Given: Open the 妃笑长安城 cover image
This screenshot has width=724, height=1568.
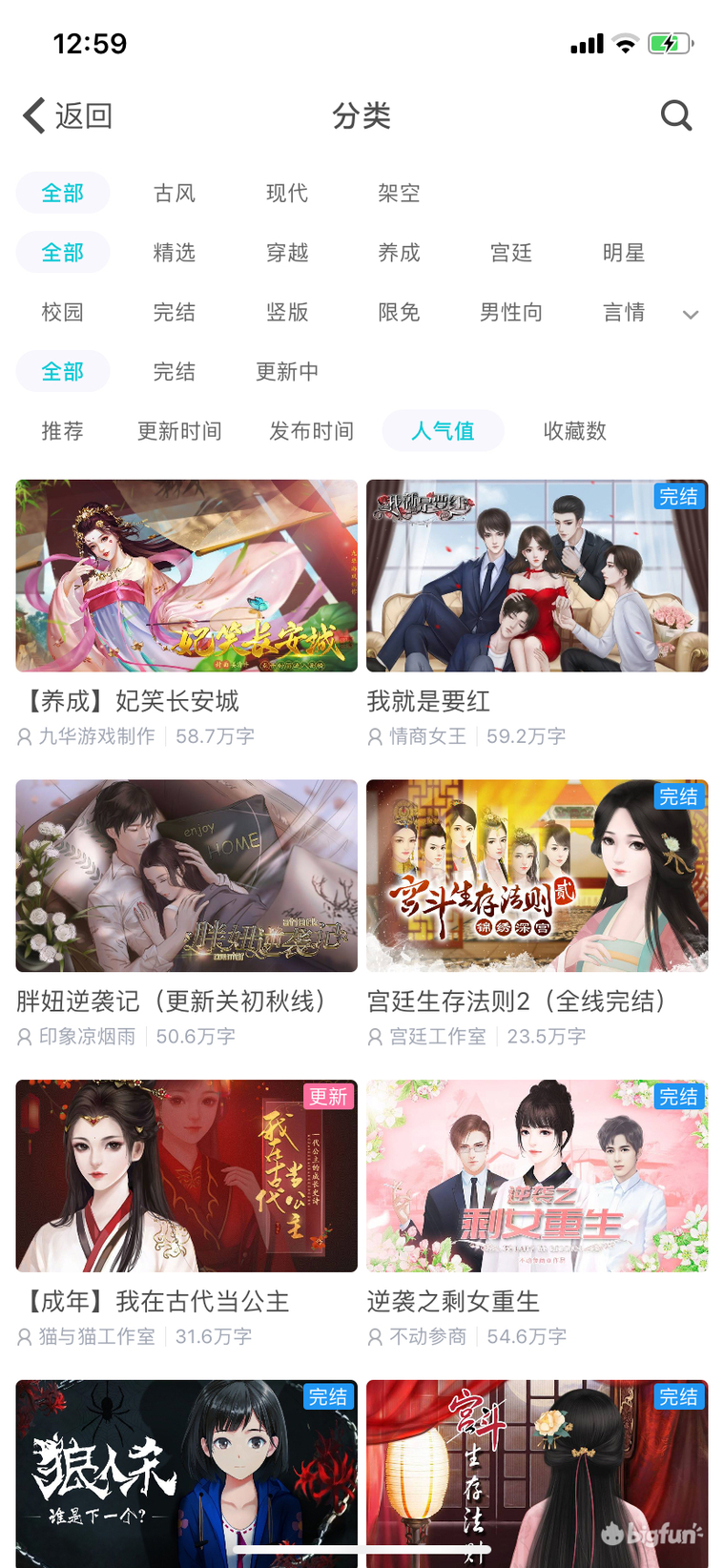Looking at the screenshot, I should 186,575.
